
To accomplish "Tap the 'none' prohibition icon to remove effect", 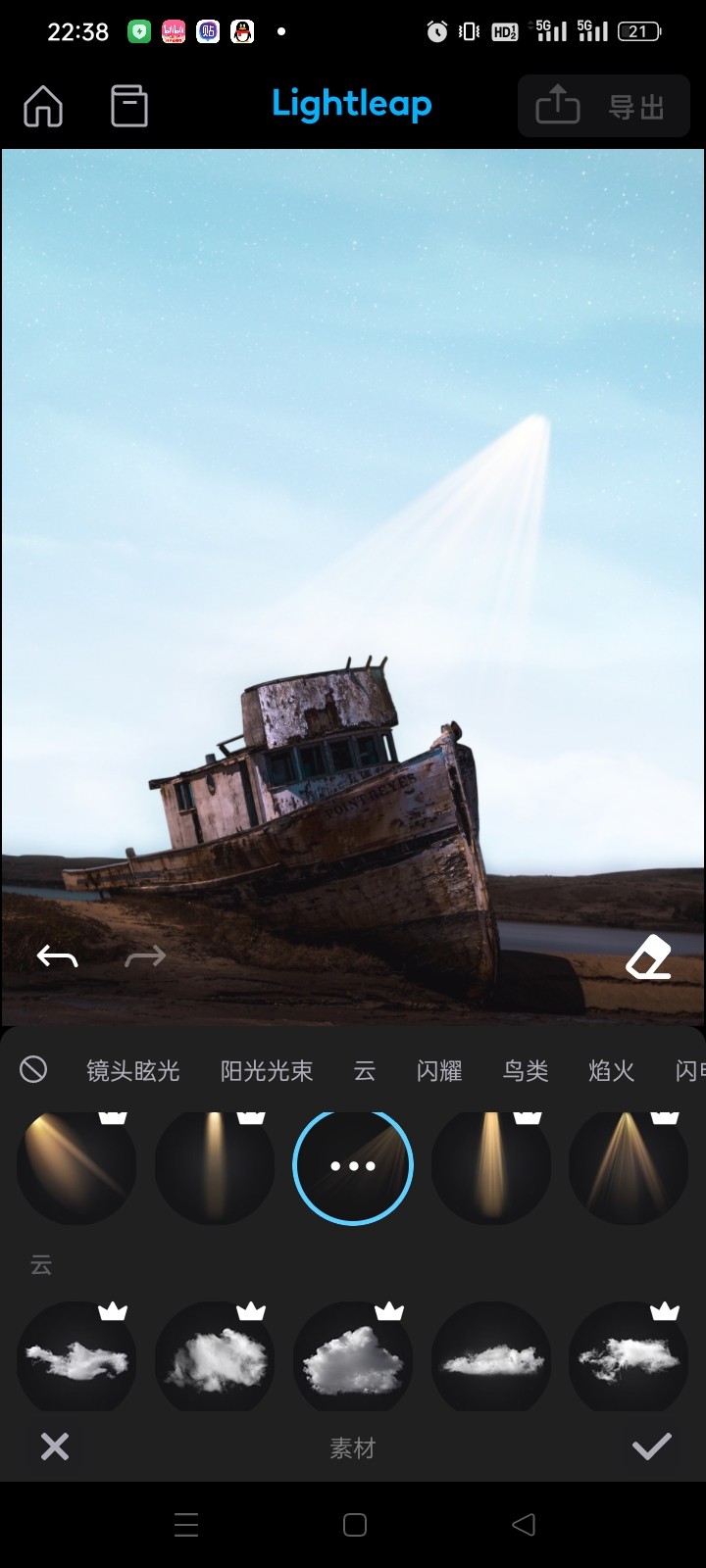I will pyautogui.click(x=33, y=1070).
